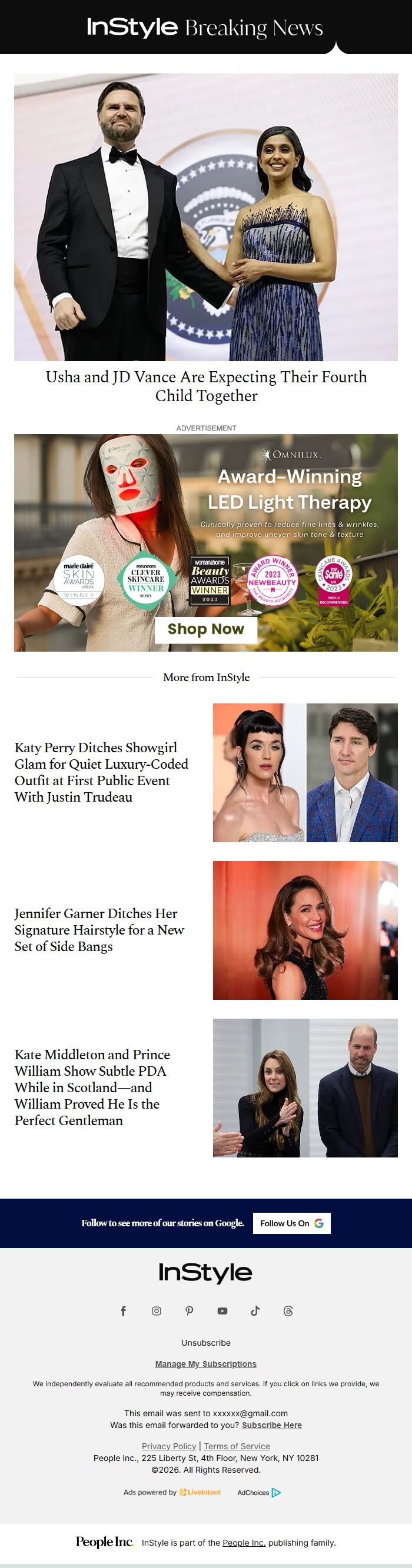Visit InStyle on Instagram
412x1568 pixels.
click(157, 1311)
